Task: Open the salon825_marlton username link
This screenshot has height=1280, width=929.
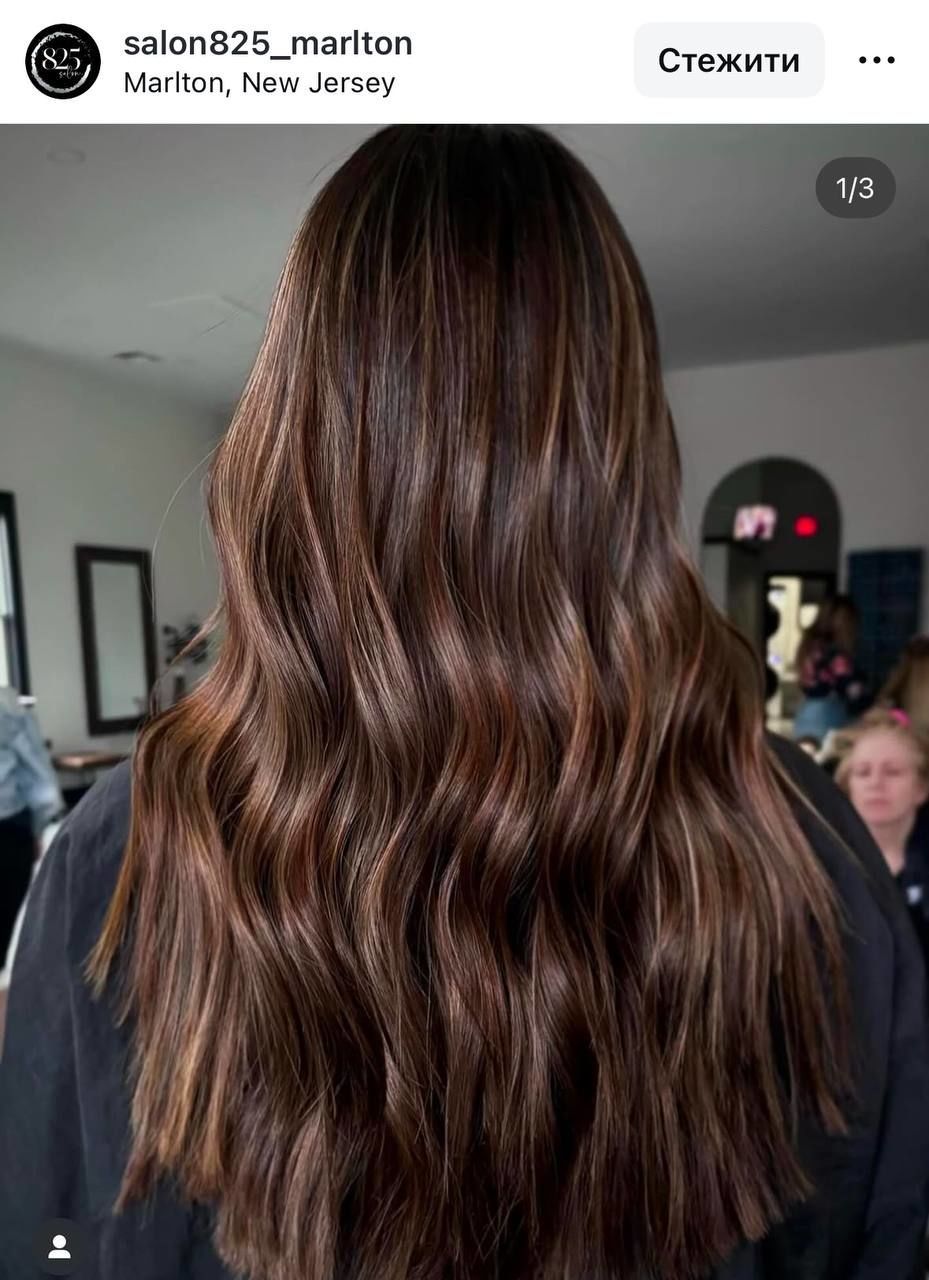Action: pyautogui.click(x=267, y=43)
